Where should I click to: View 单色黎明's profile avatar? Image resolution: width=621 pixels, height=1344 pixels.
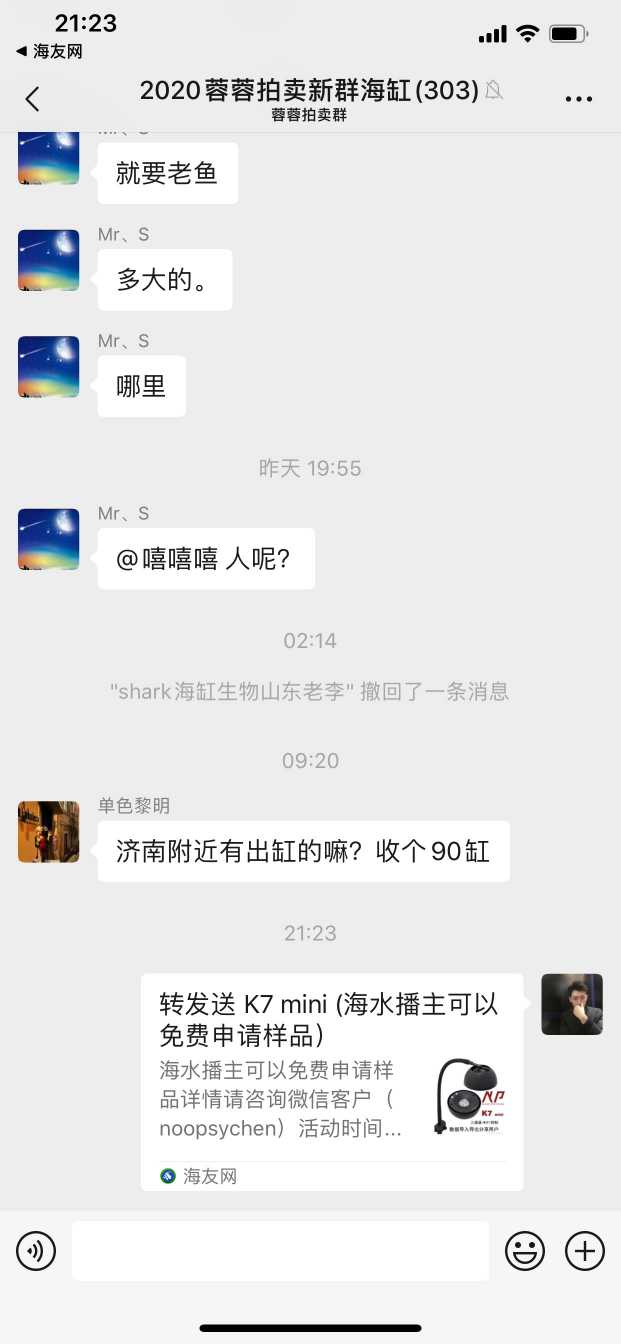click(49, 831)
